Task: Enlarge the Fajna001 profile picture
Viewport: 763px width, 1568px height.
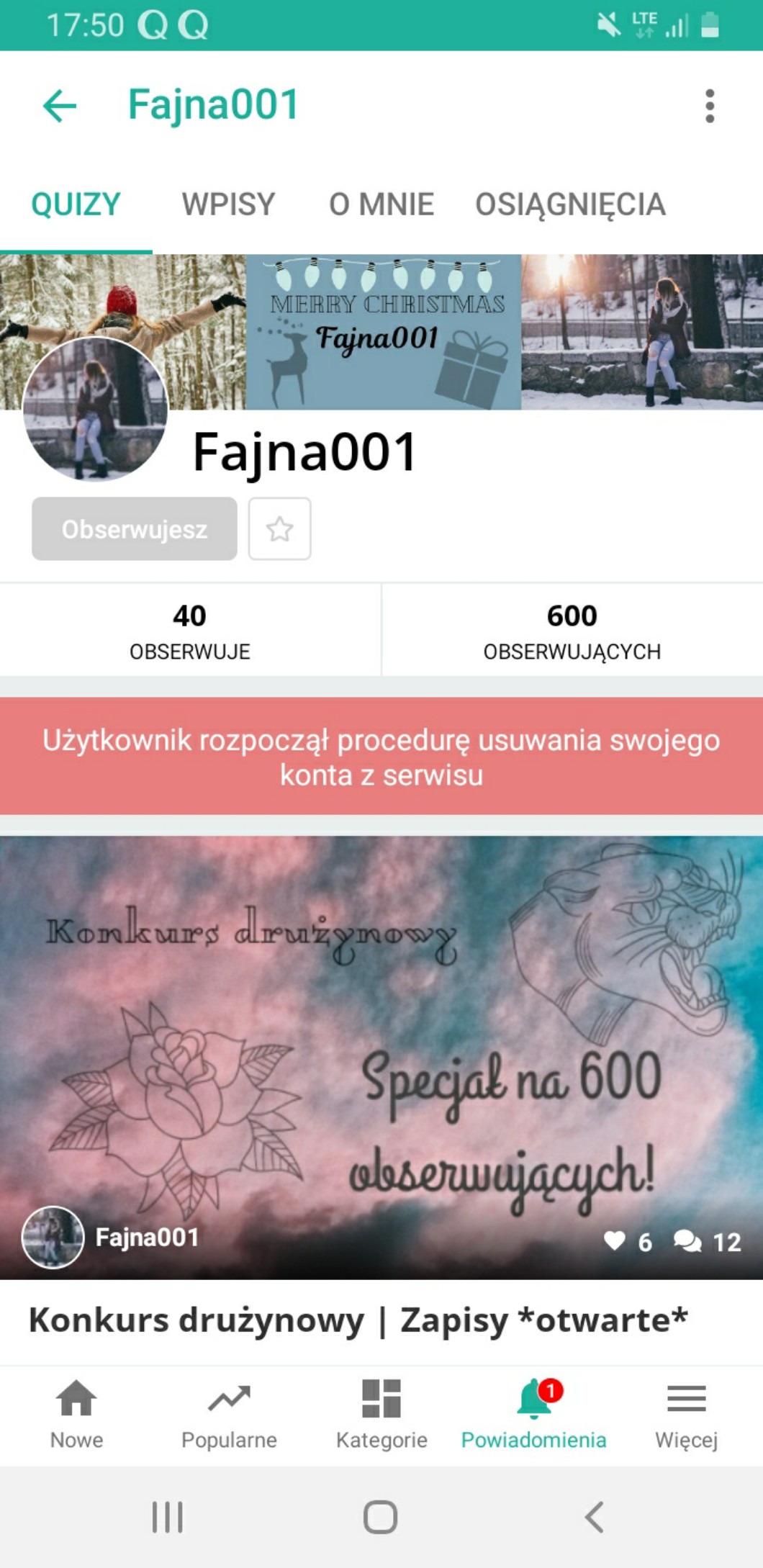Action: tap(96, 409)
